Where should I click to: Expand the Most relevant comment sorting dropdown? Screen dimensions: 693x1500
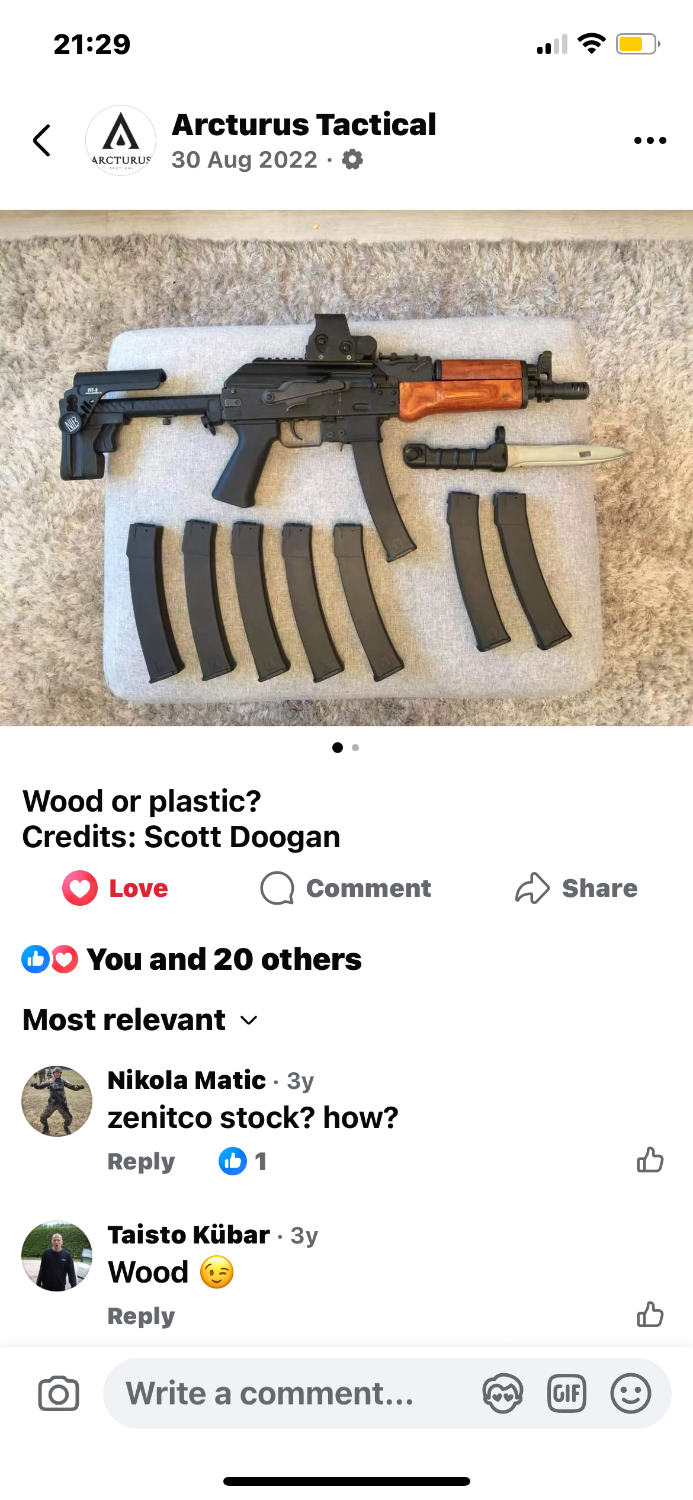(x=140, y=1020)
